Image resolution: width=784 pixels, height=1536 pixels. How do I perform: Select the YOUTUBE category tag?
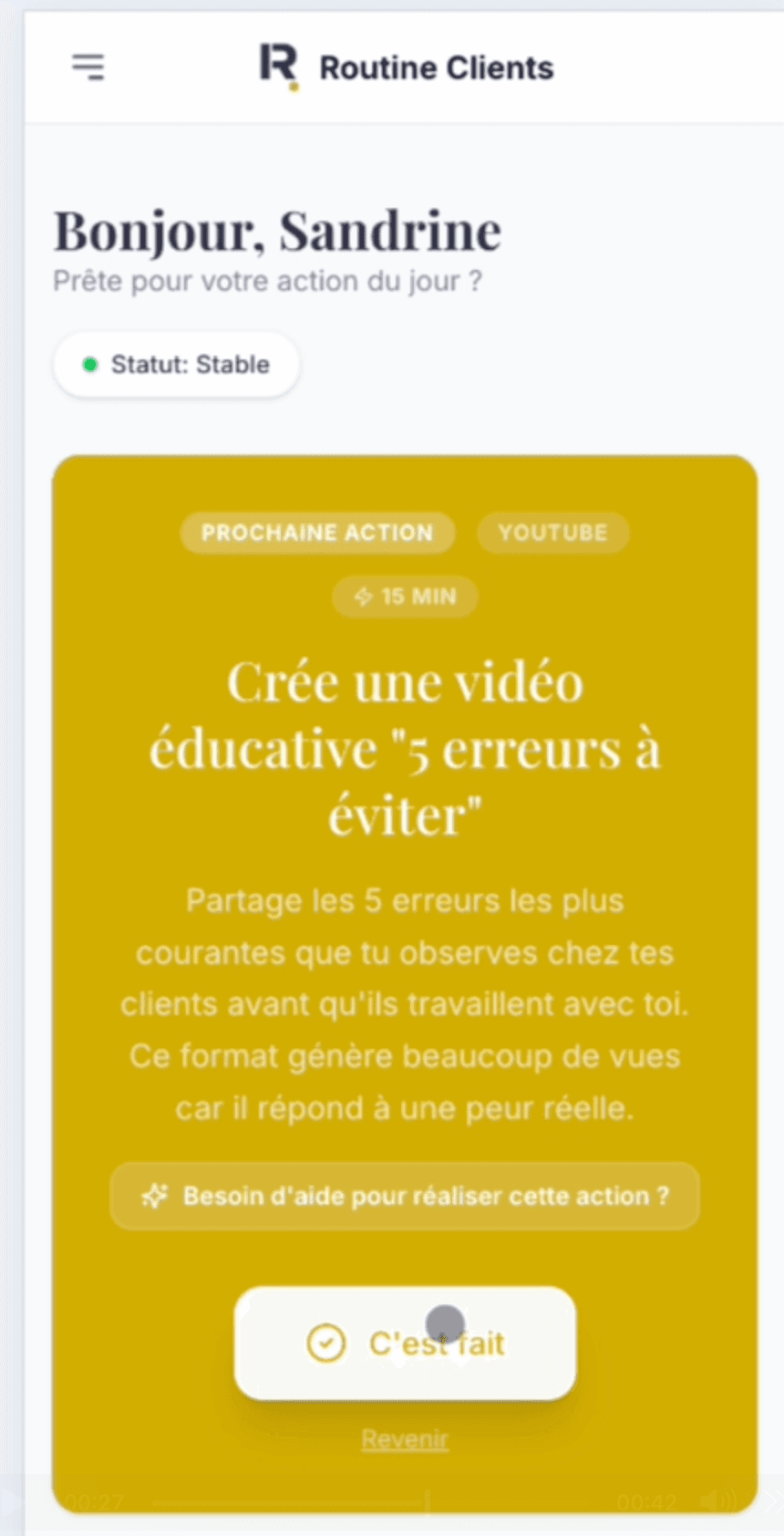coord(552,533)
